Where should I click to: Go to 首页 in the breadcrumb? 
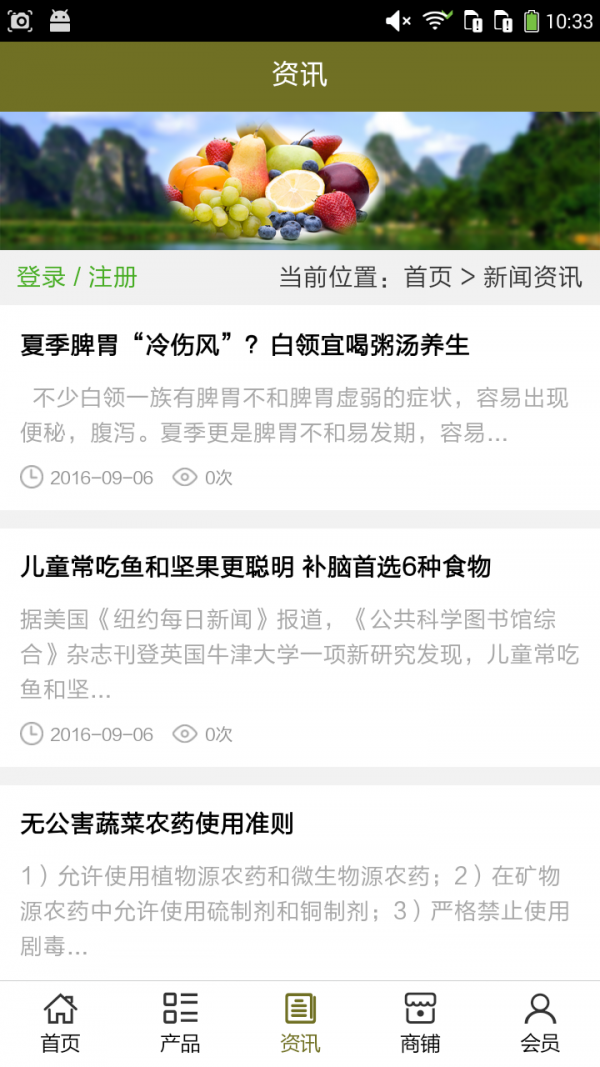pyautogui.click(x=428, y=277)
